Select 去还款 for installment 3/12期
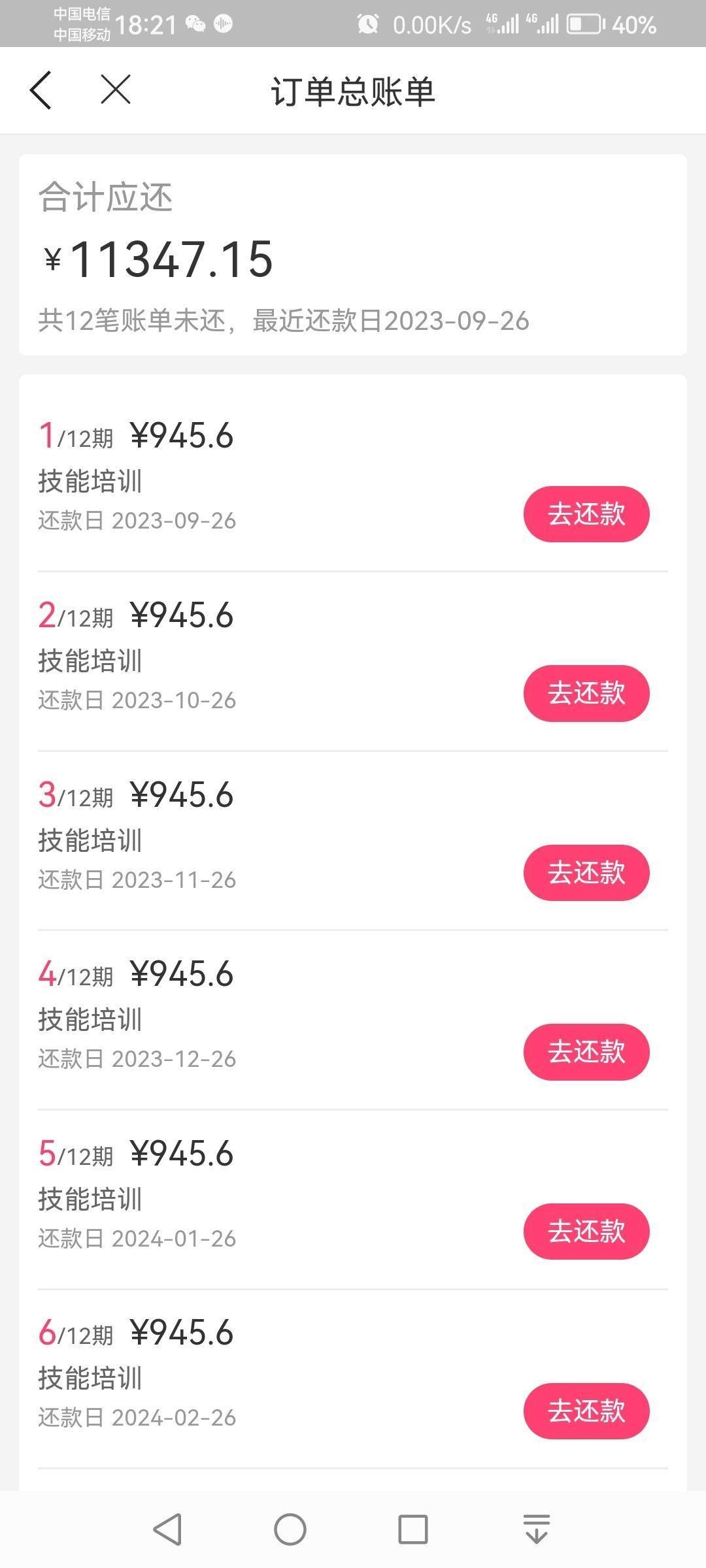The image size is (706, 1568). tap(586, 873)
